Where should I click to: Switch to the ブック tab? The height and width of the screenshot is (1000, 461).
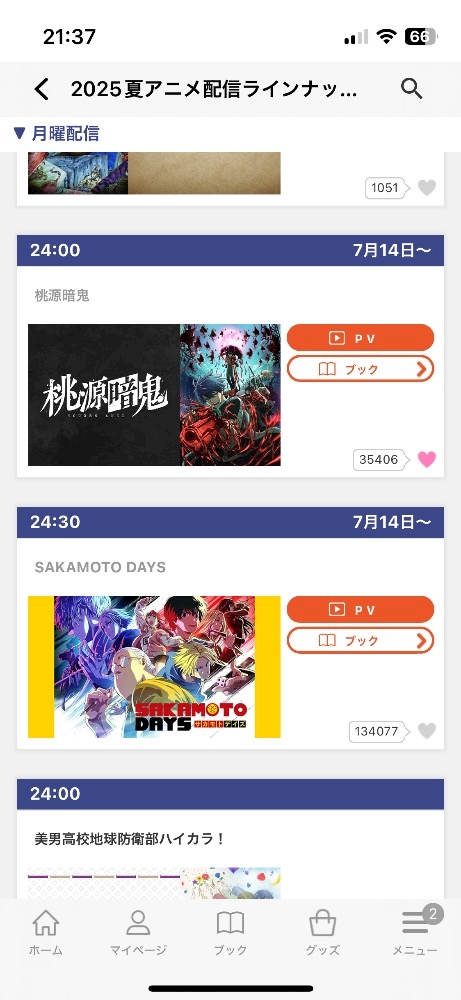coord(230,932)
